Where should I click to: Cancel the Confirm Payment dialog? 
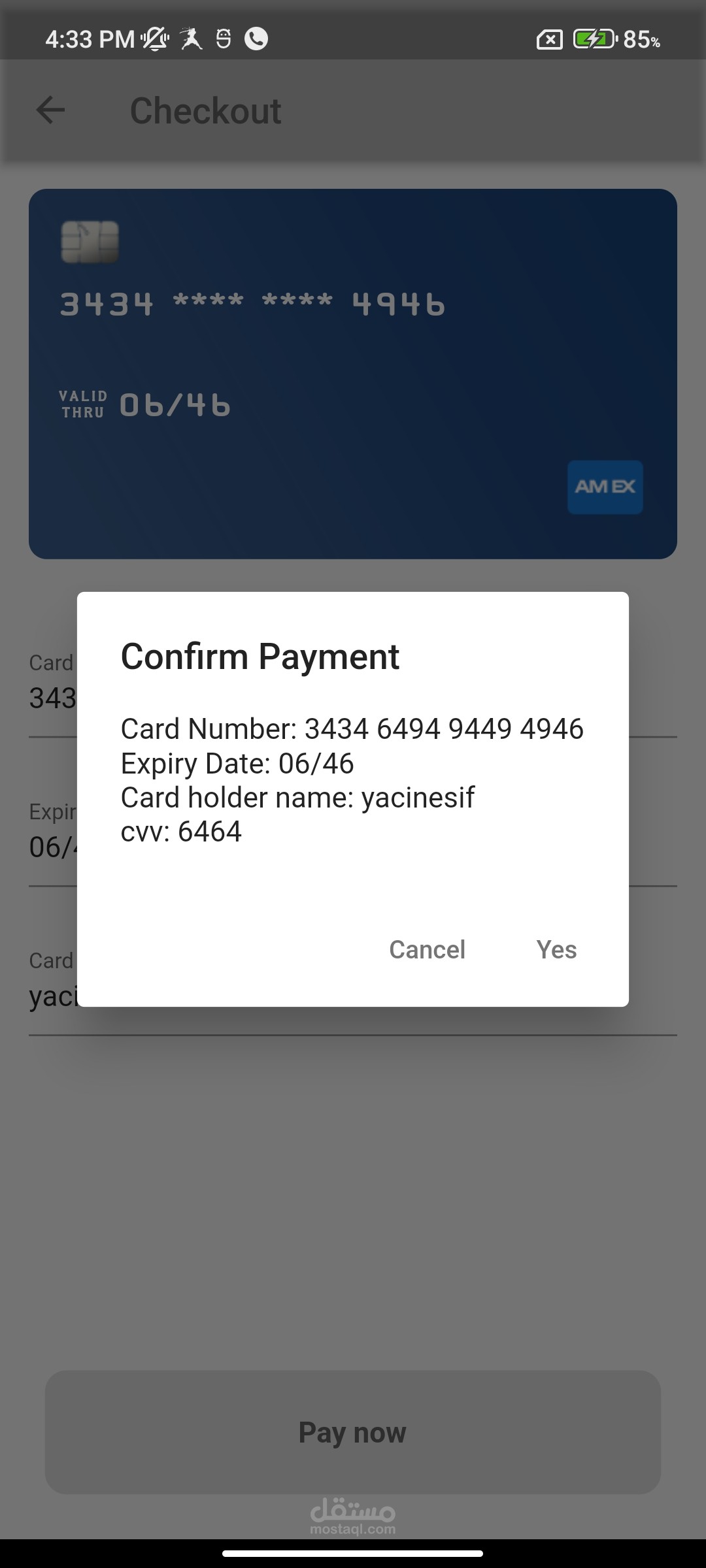point(427,949)
